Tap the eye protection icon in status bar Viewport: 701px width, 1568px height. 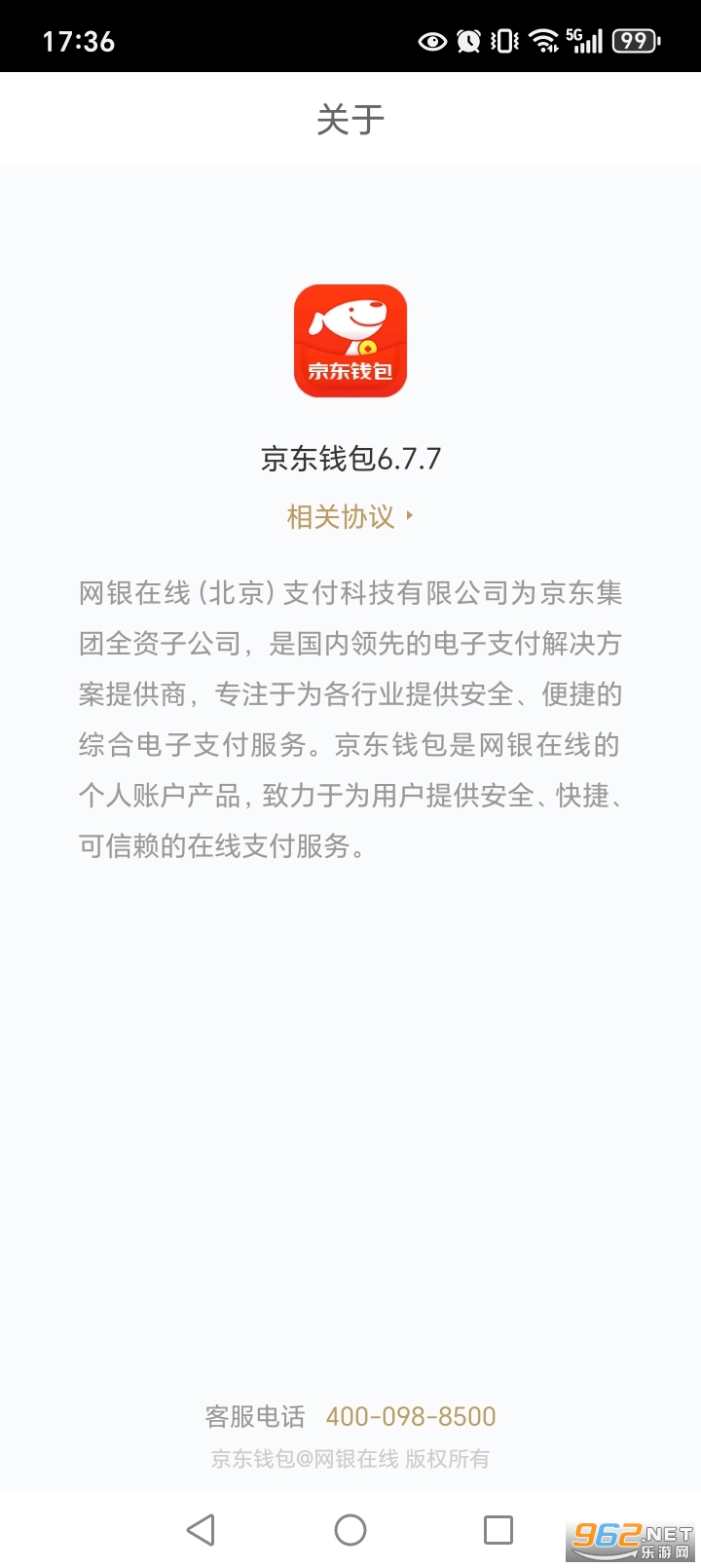(x=431, y=41)
